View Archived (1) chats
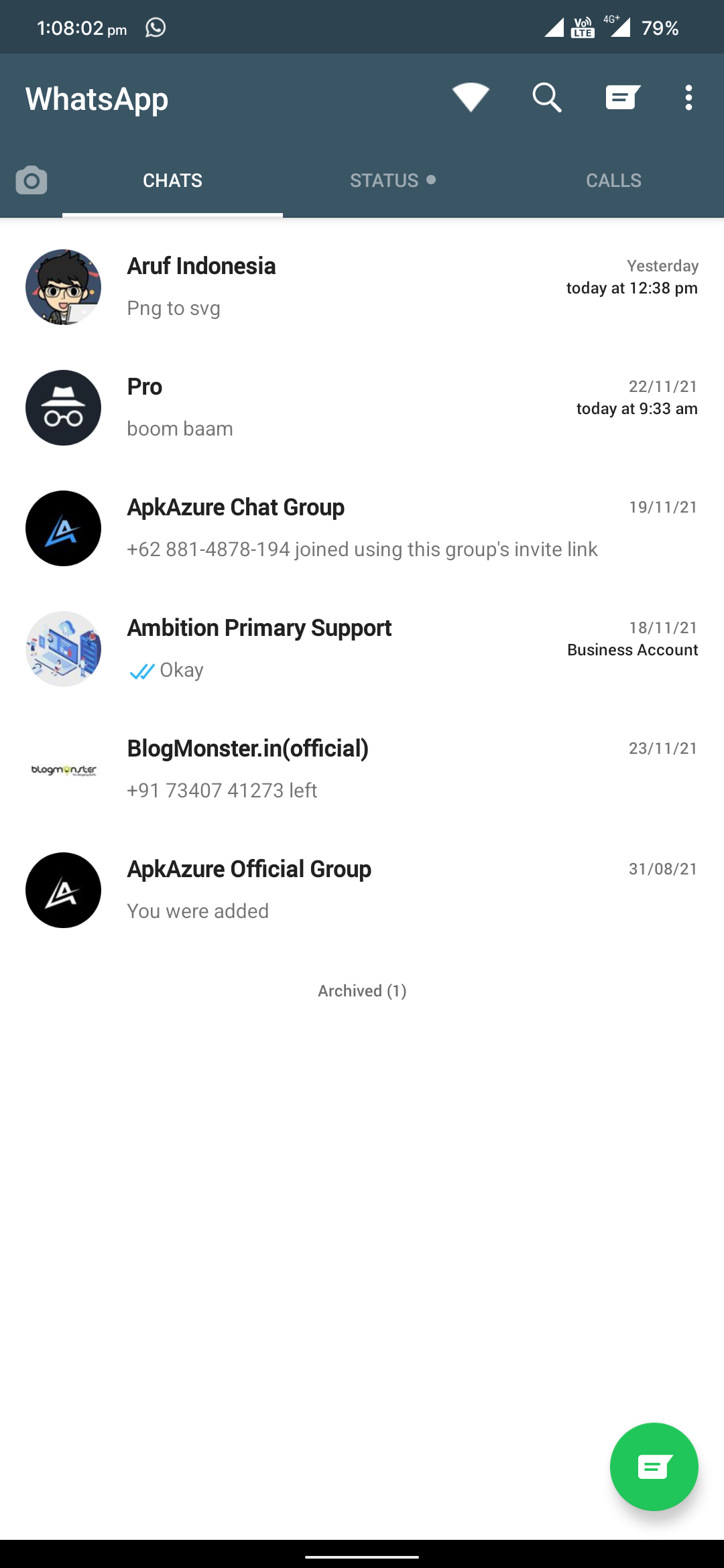Screen dimensions: 724x1568 click(x=362, y=991)
